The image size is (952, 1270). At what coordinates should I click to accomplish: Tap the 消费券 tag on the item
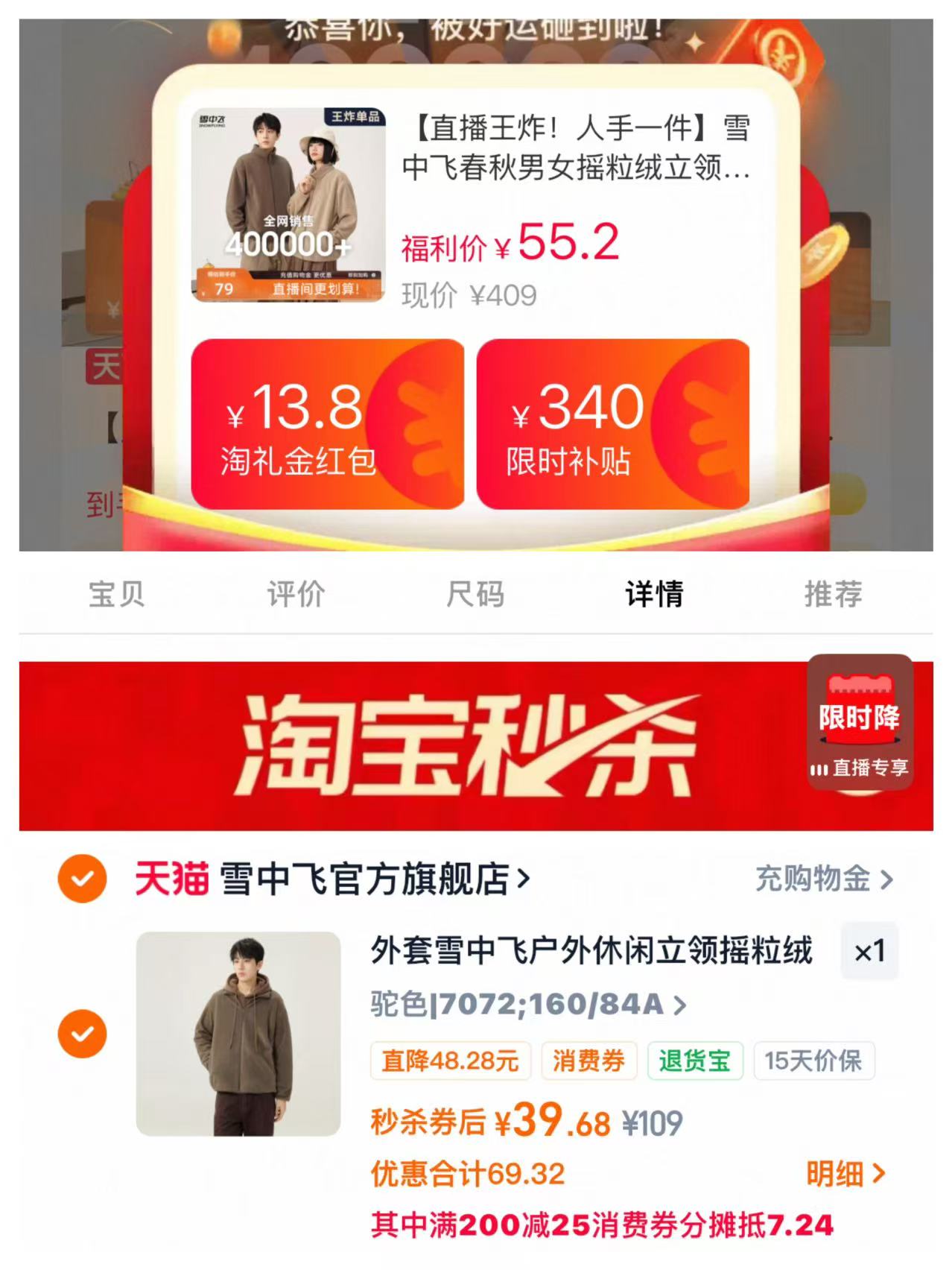point(588,1063)
